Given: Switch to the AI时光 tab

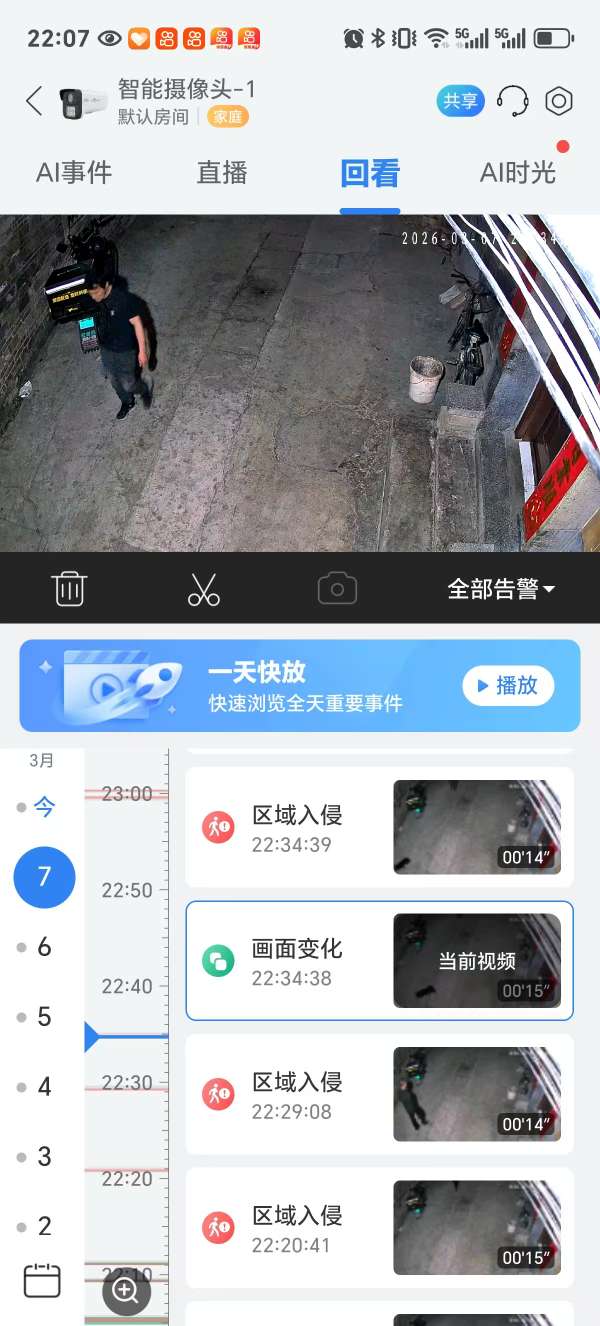Looking at the screenshot, I should pyautogui.click(x=517, y=173).
